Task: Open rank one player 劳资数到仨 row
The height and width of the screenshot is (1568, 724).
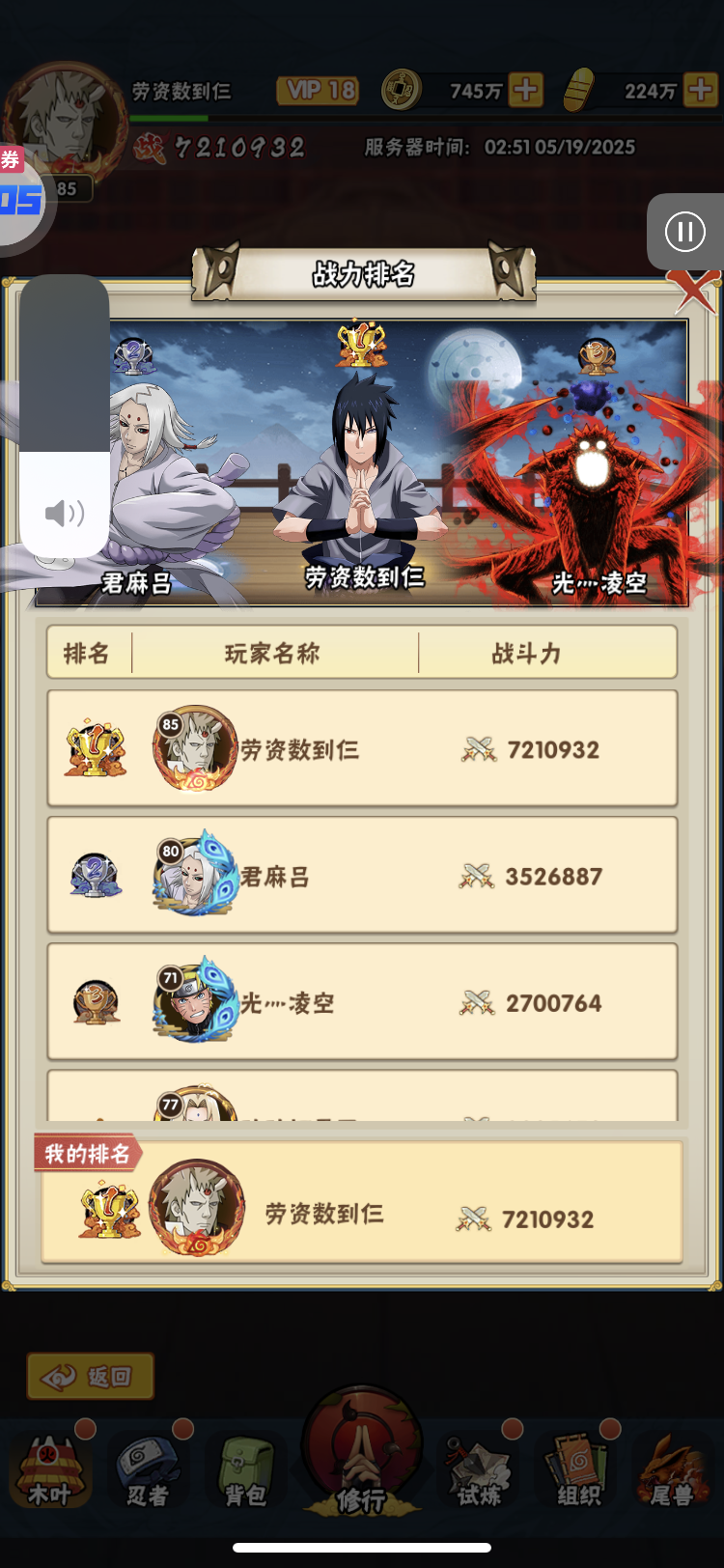Action: pyautogui.click(x=362, y=748)
